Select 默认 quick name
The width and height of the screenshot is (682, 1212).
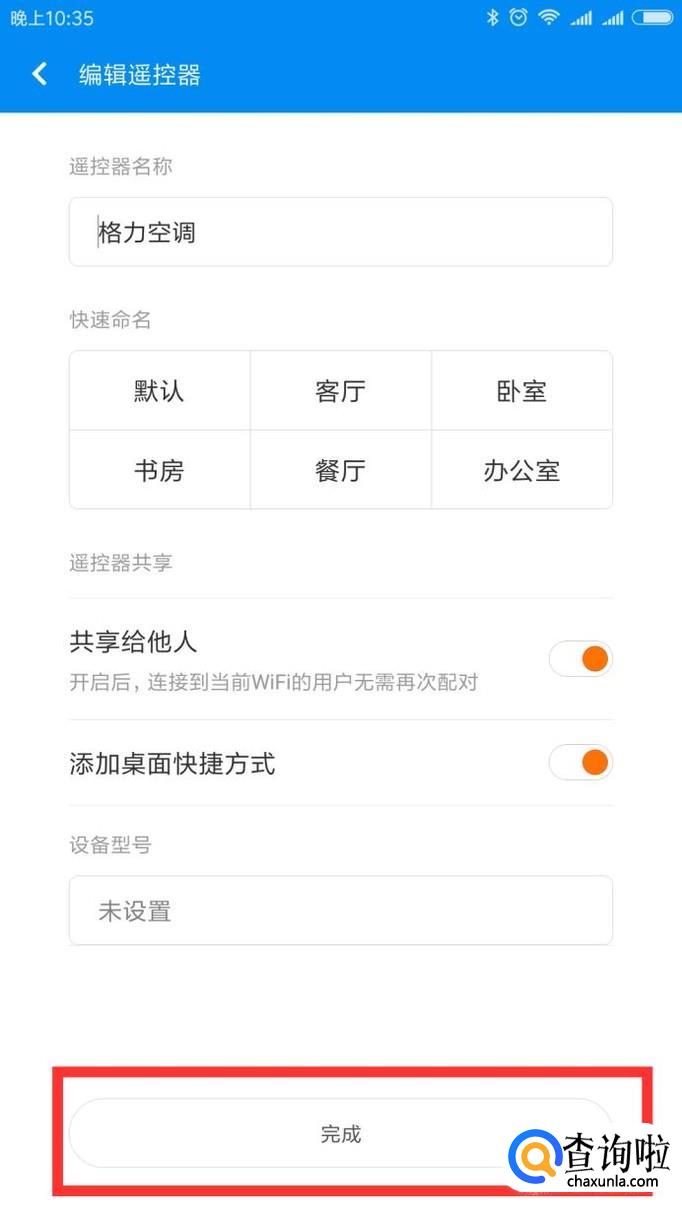pyautogui.click(x=159, y=391)
